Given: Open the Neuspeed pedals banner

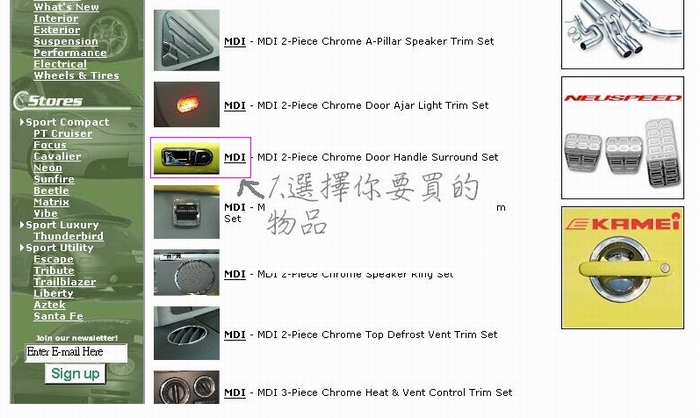Looking at the screenshot, I should point(622,138).
